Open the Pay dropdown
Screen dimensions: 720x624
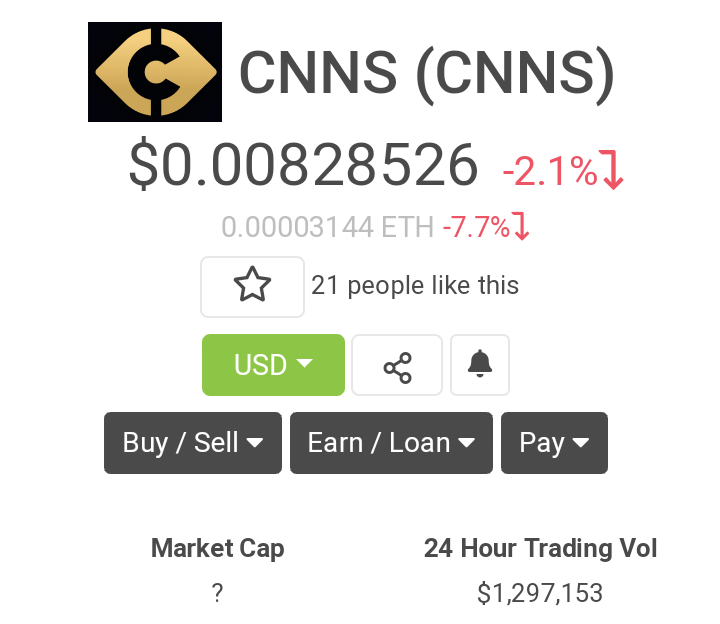[554, 443]
